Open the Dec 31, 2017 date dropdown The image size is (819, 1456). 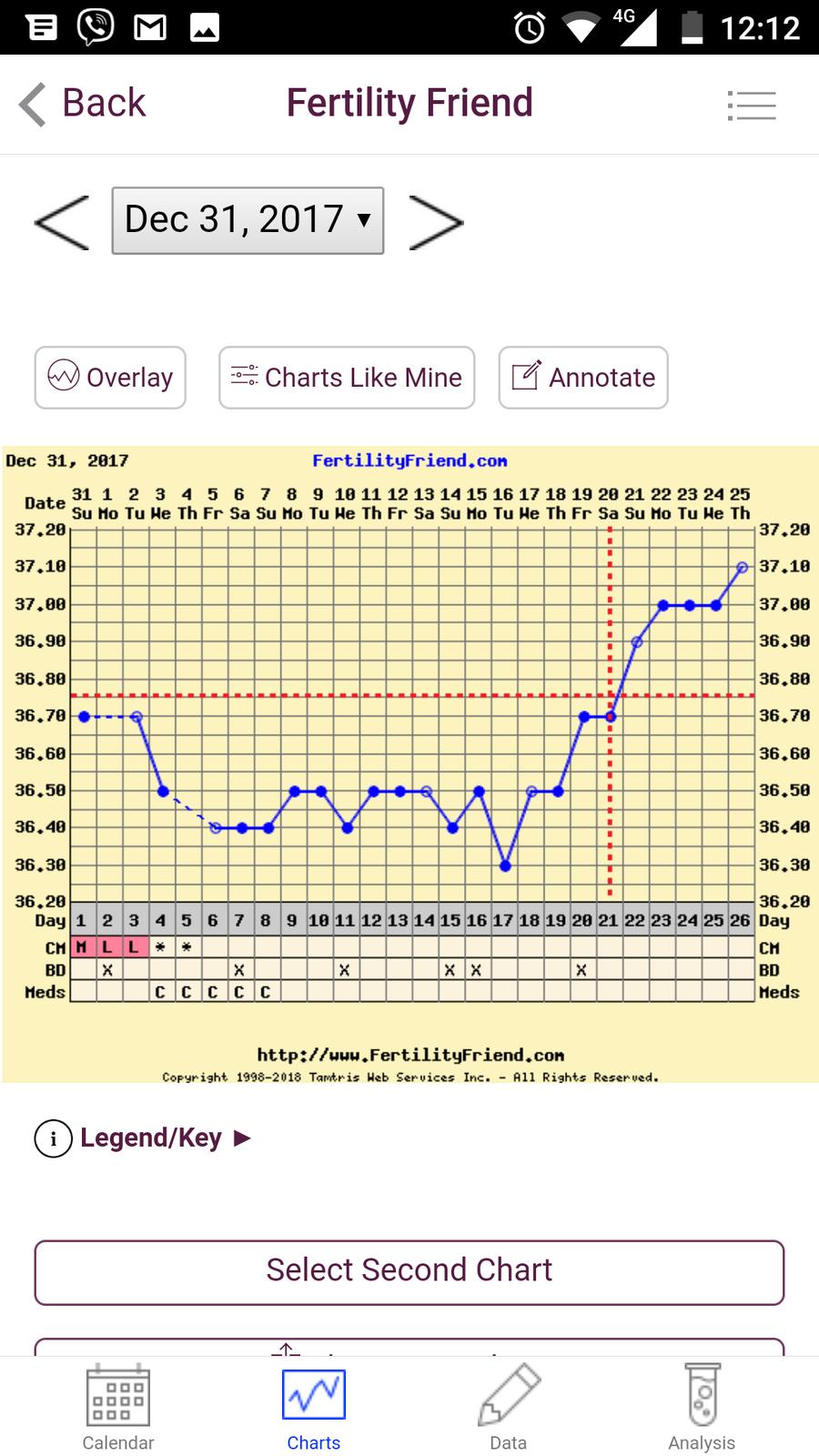[x=248, y=220]
